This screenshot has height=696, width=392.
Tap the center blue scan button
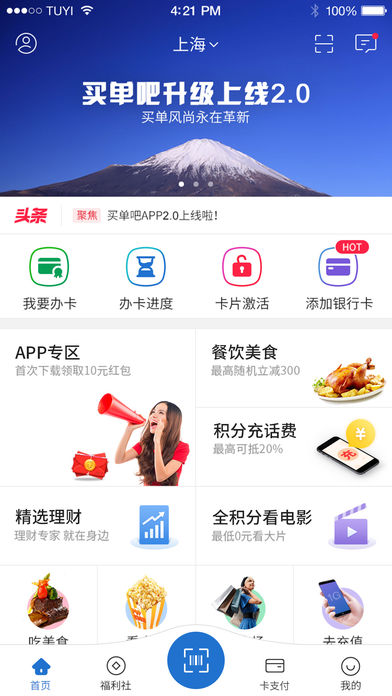coord(196,660)
